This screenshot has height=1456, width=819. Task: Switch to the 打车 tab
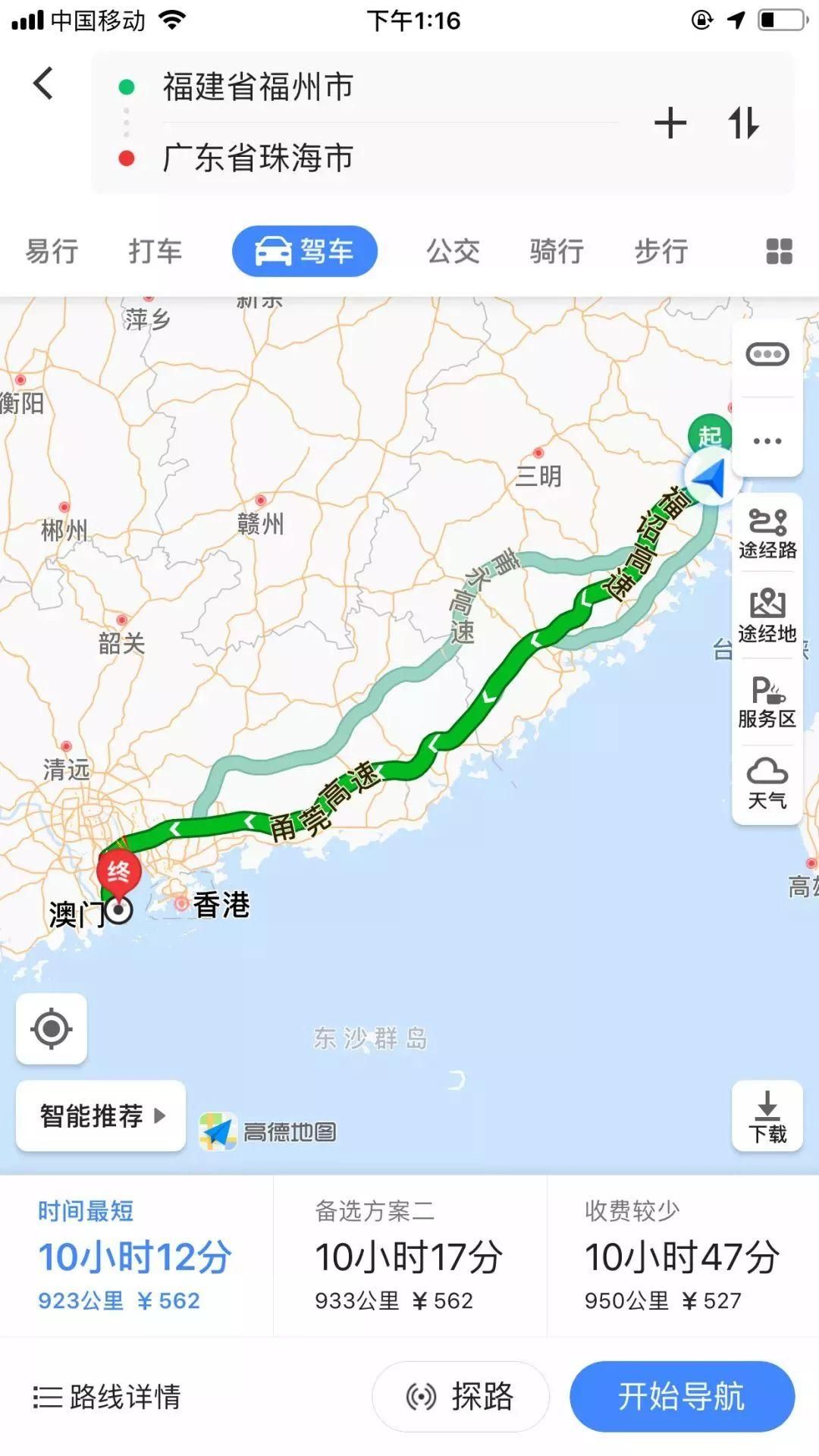(x=155, y=251)
